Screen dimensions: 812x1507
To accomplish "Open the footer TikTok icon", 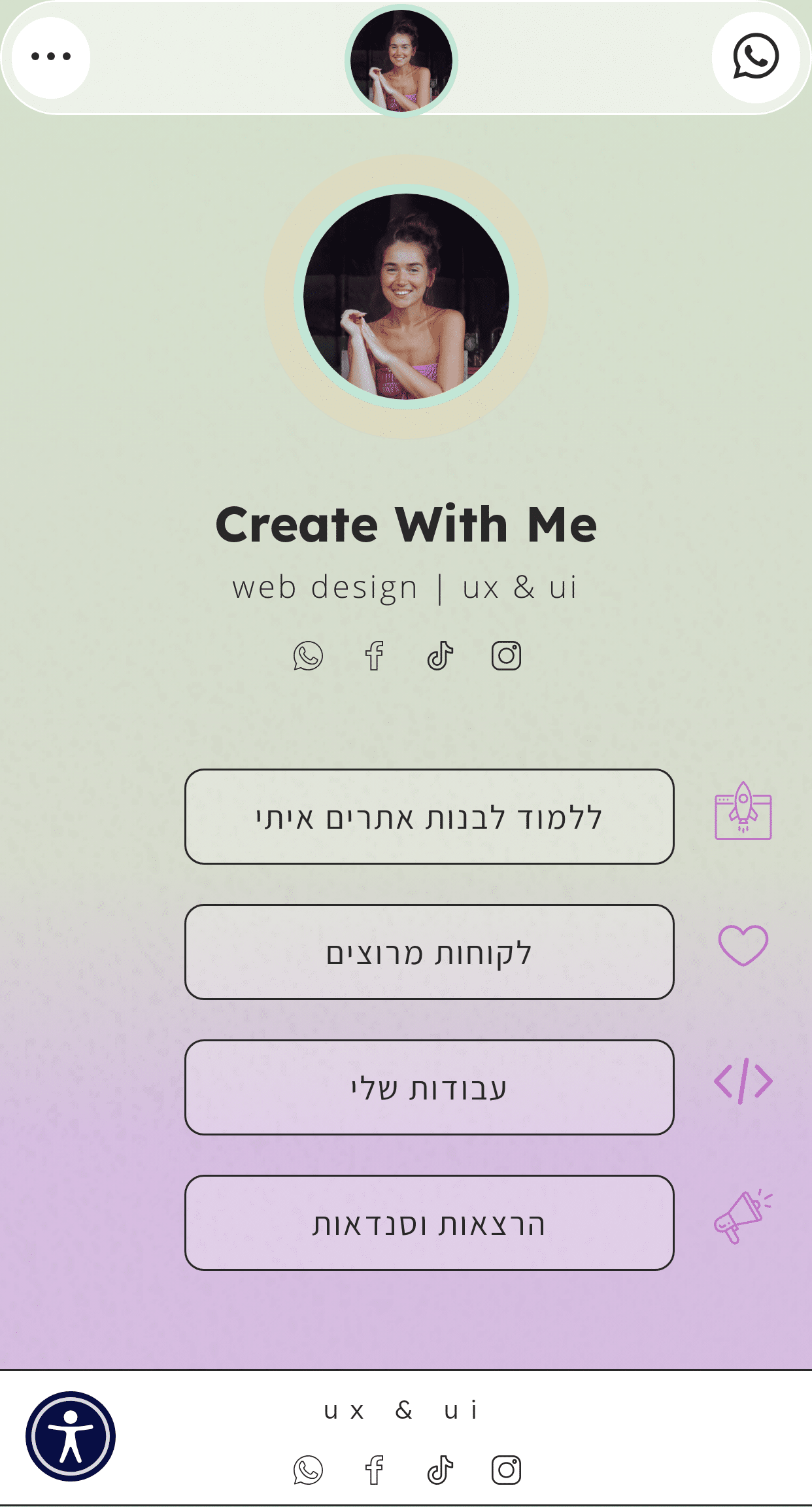I will click(x=440, y=1470).
